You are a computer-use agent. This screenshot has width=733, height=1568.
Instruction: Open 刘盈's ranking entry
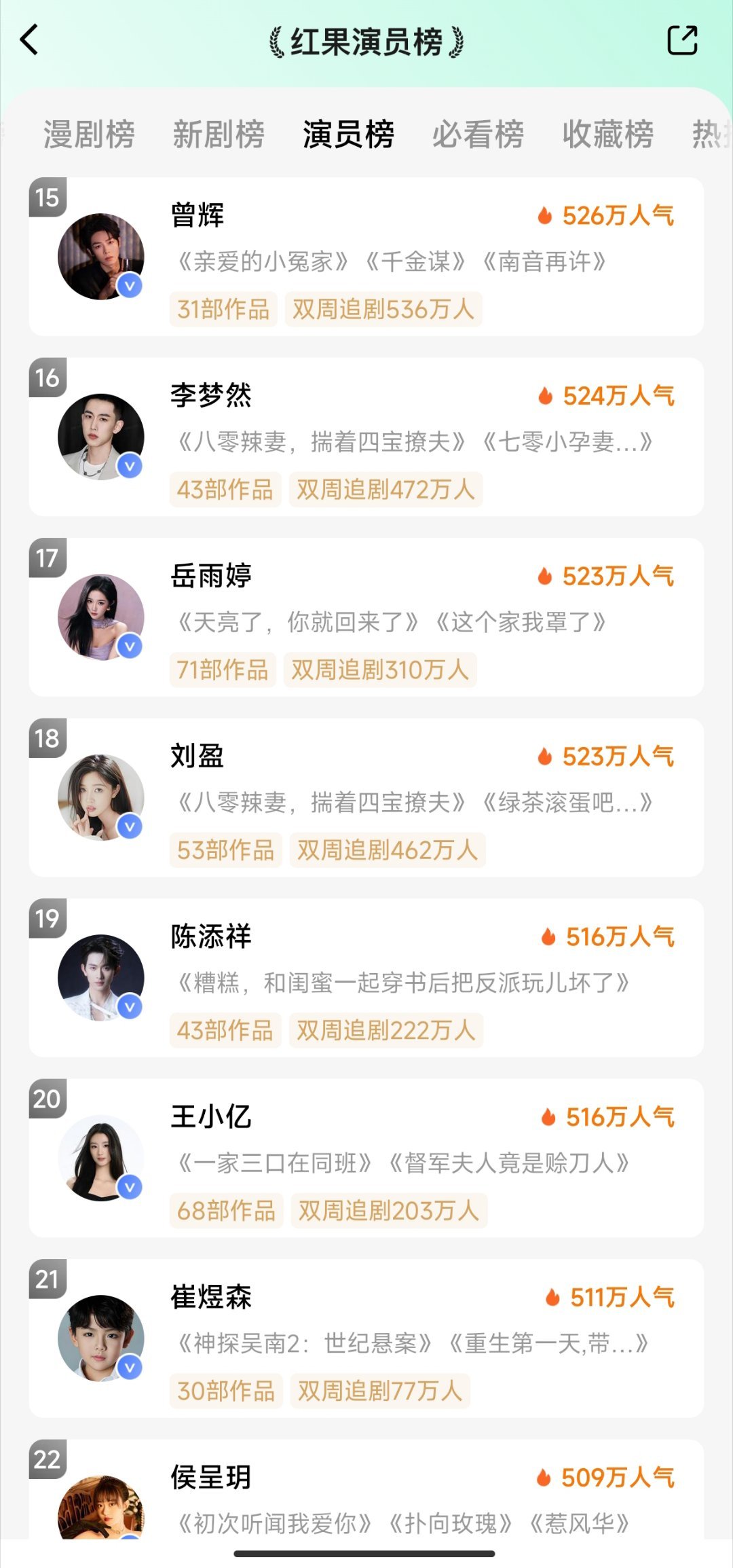click(366, 797)
